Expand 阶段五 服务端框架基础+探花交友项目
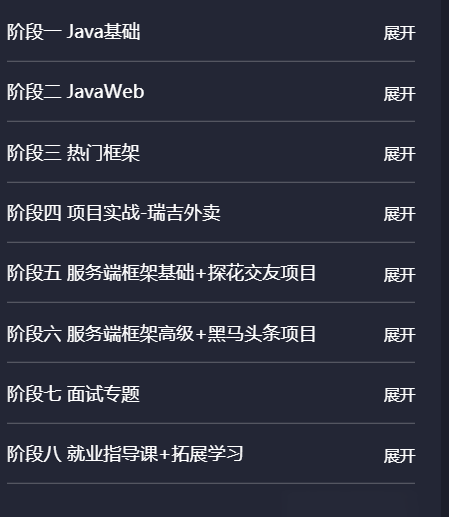The height and width of the screenshot is (517, 449). pos(399,274)
